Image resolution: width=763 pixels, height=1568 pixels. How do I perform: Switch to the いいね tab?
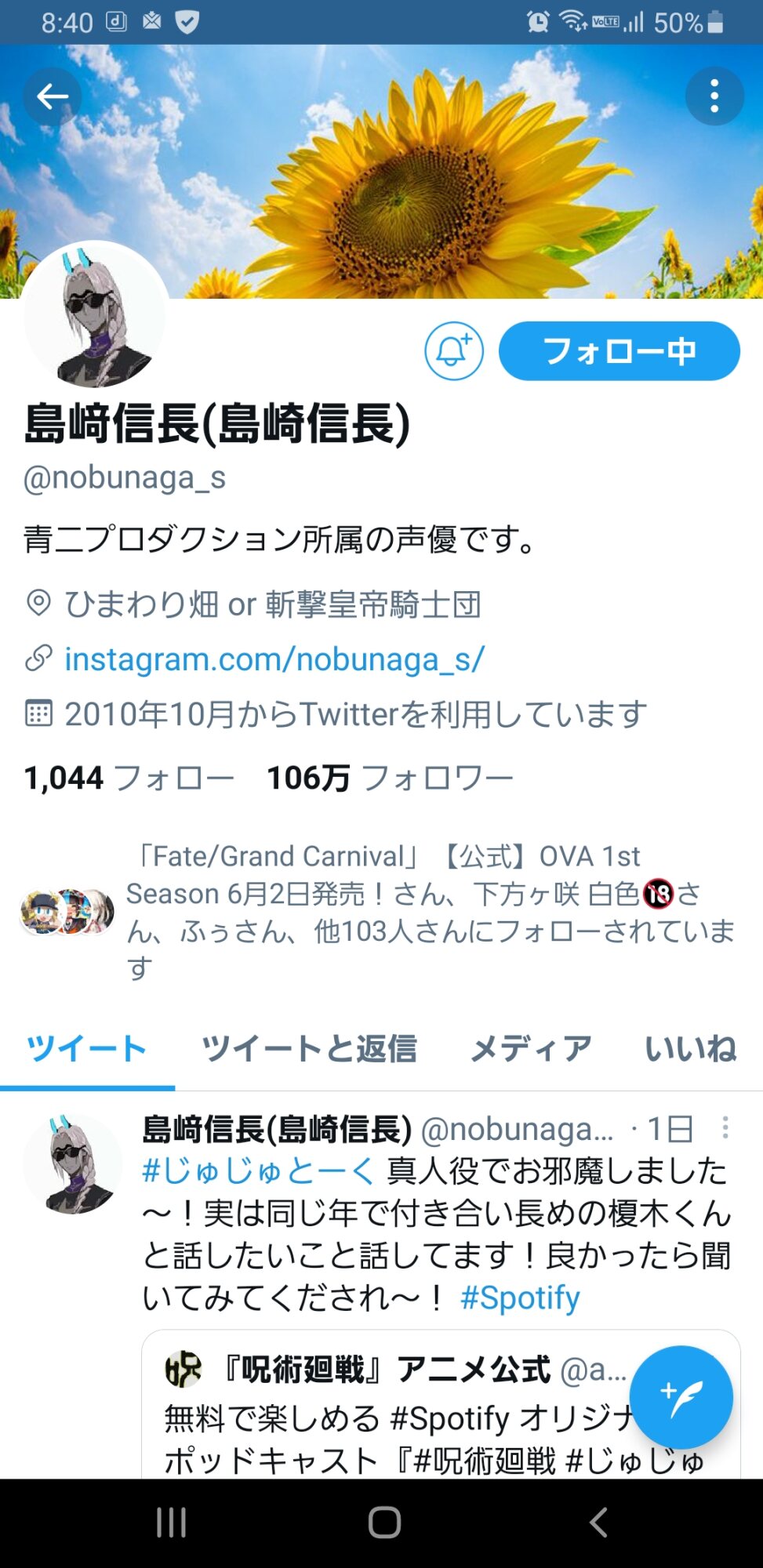[690, 1049]
